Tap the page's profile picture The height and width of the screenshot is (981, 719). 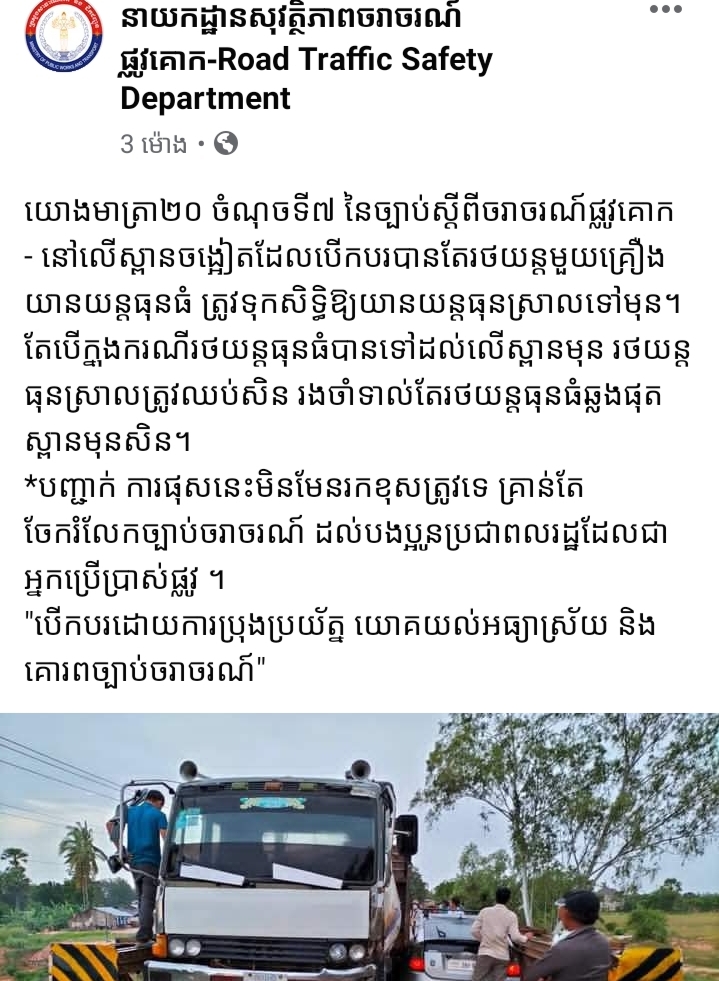click(x=63, y=34)
